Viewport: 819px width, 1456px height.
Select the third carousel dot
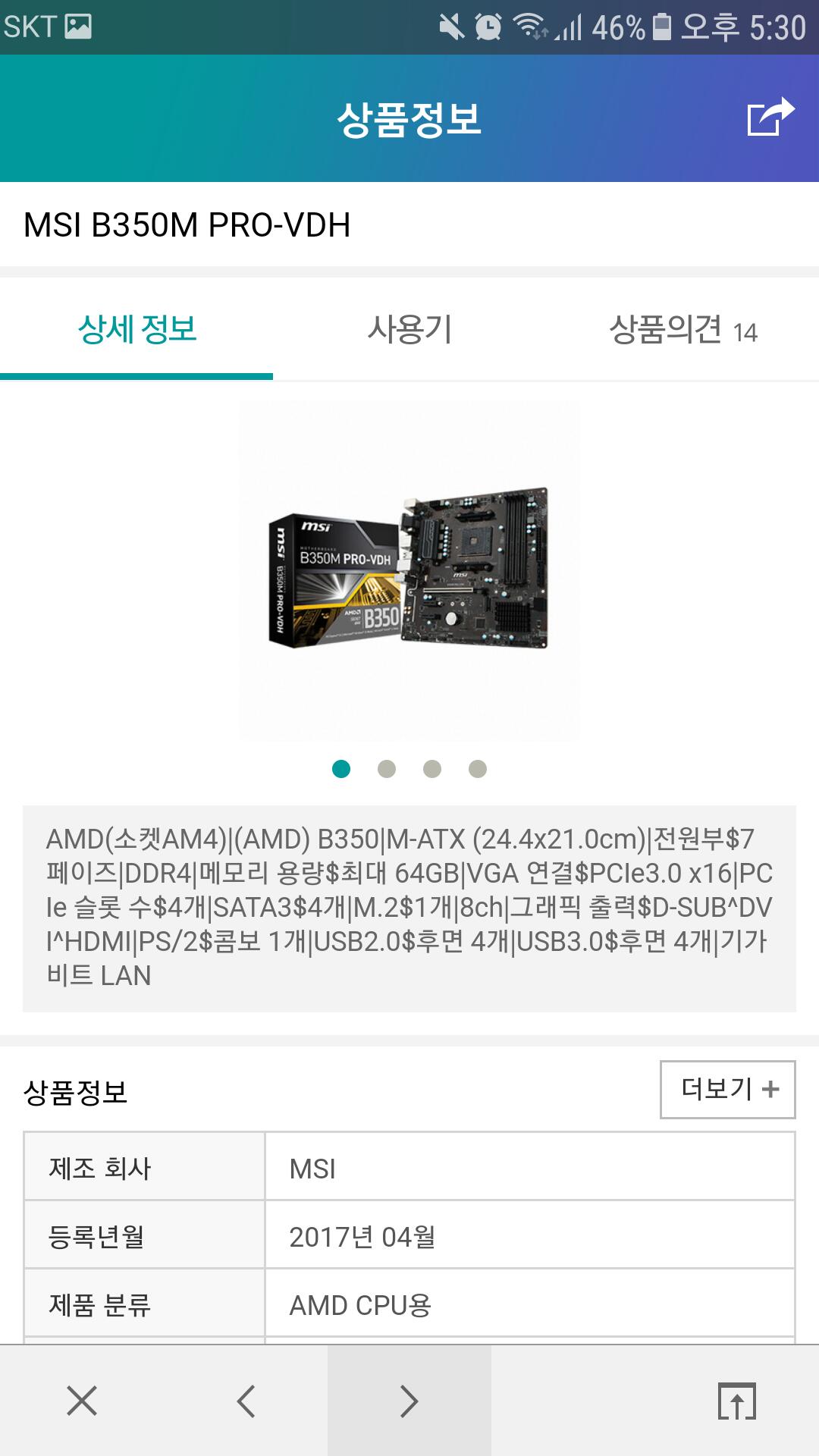432,769
